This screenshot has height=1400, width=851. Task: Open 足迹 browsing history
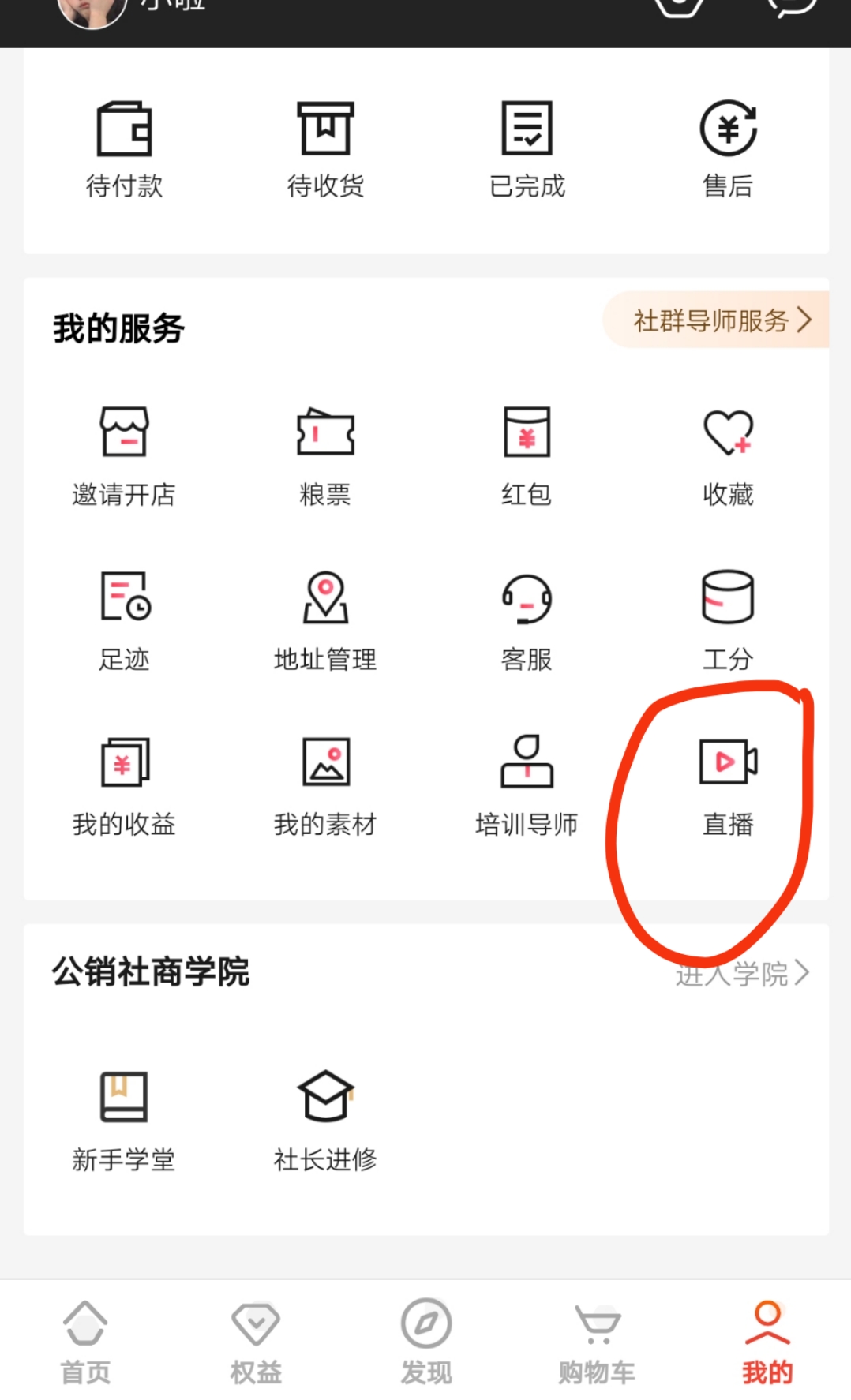(x=124, y=621)
